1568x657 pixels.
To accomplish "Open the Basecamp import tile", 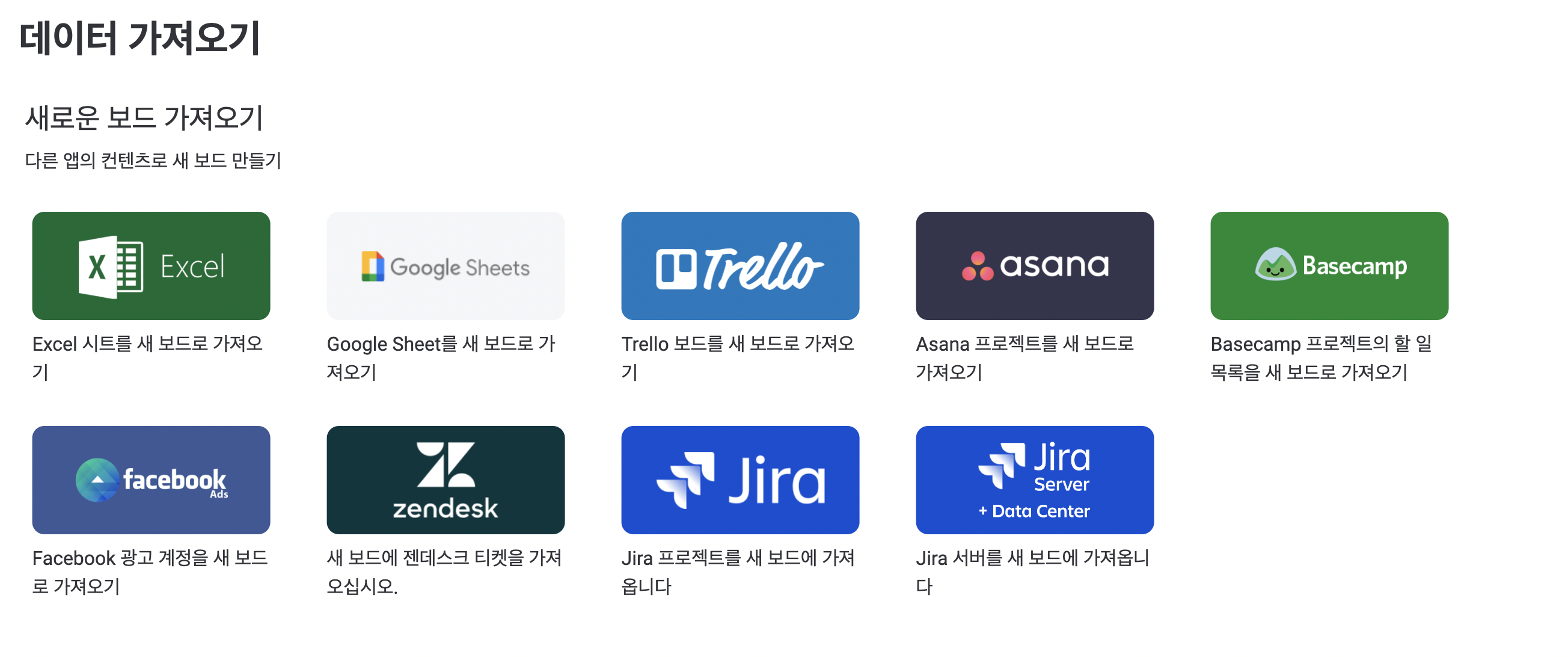I will coord(1329,266).
